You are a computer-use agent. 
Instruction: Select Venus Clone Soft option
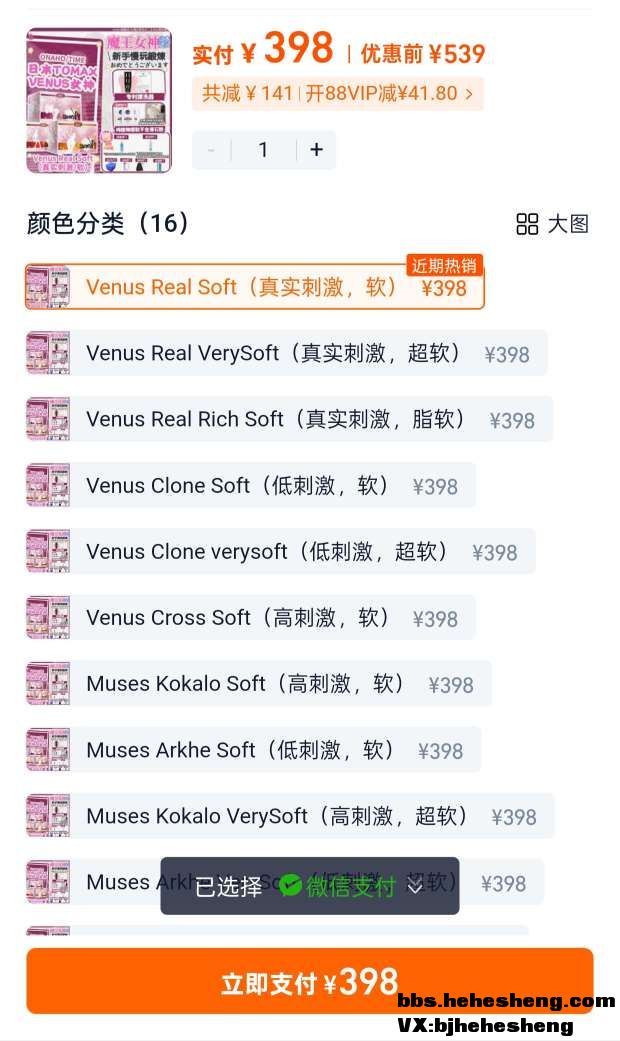250,485
